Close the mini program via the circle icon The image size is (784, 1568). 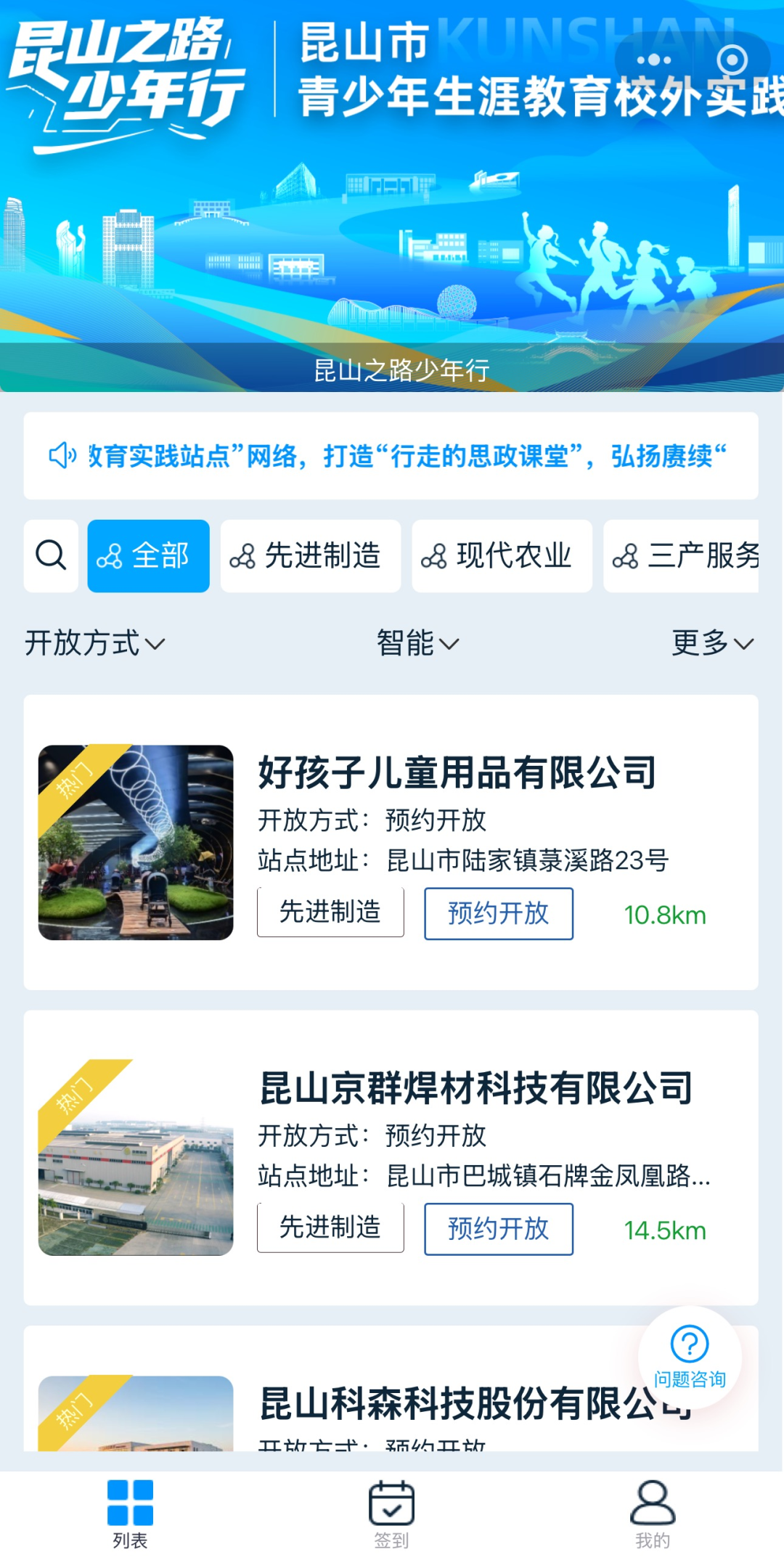(732, 60)
